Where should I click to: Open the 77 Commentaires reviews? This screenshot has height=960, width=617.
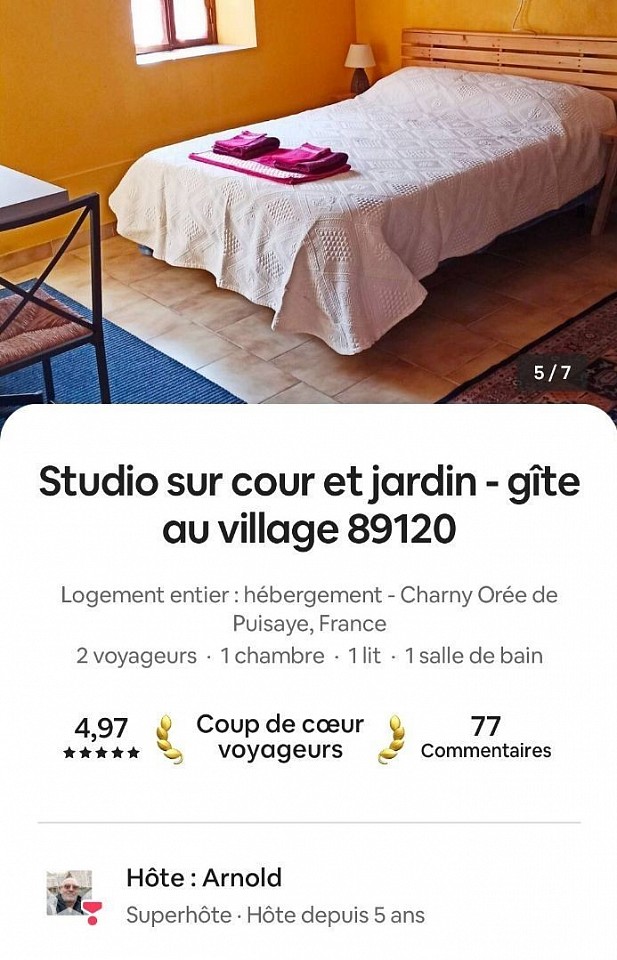(486, 738)
